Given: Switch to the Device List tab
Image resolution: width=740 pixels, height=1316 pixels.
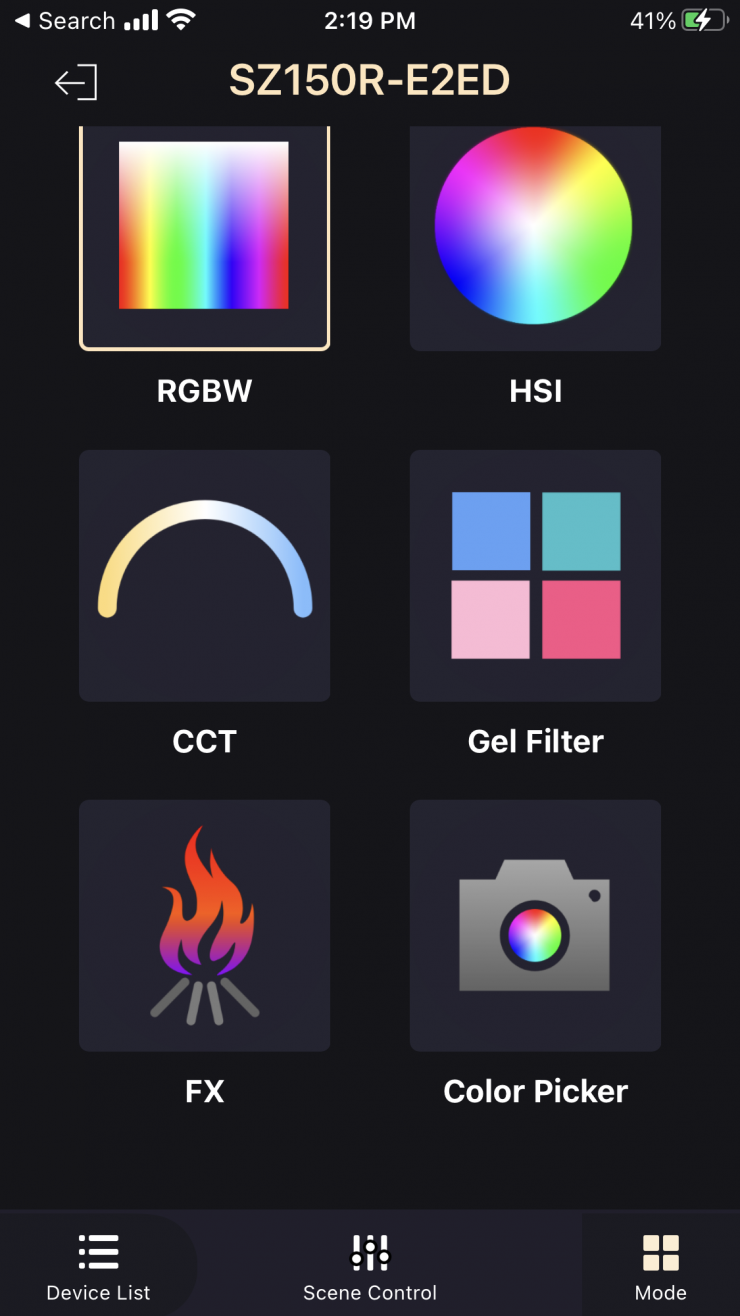Looking at the screenshot, I should (98, 1266).
